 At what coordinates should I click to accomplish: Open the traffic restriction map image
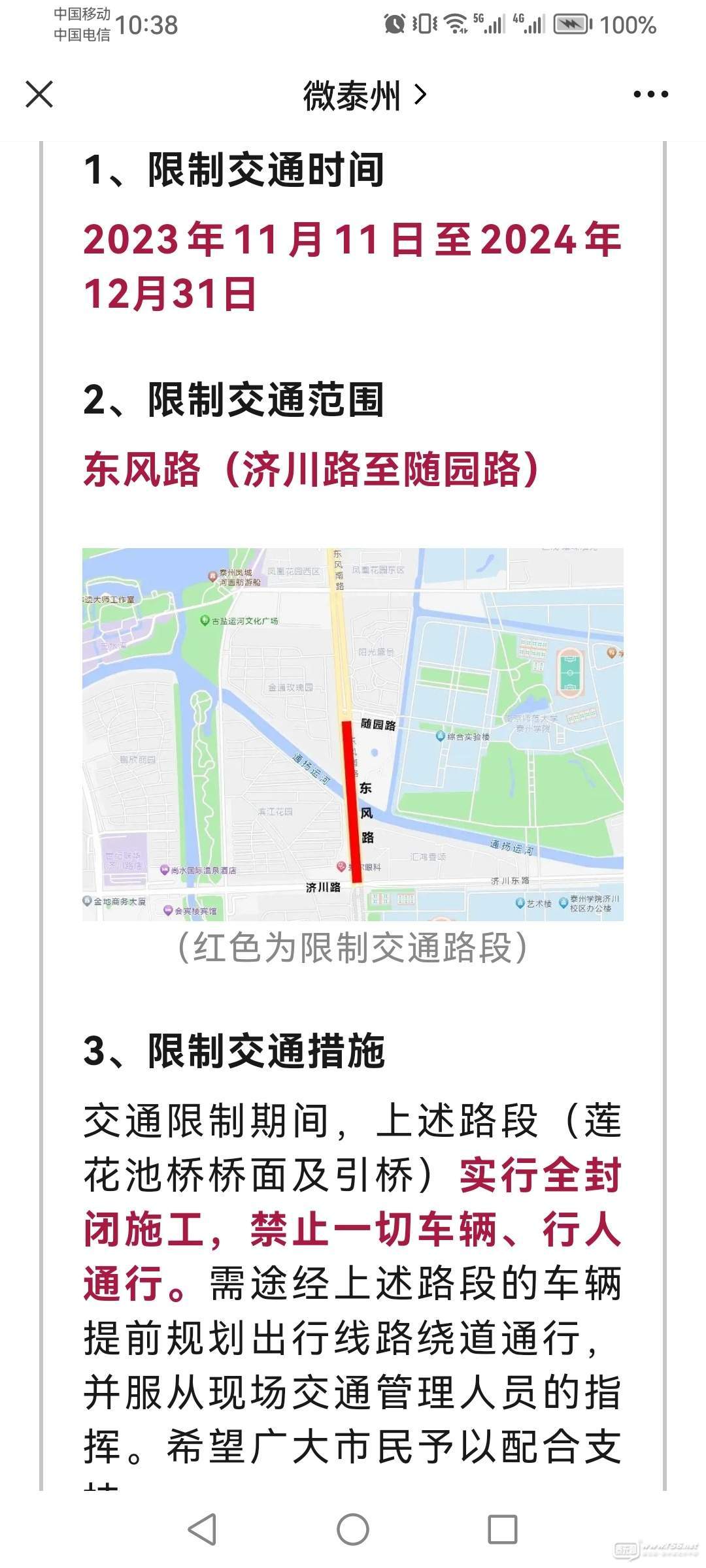pyautogui.click(x=353, y=734)
